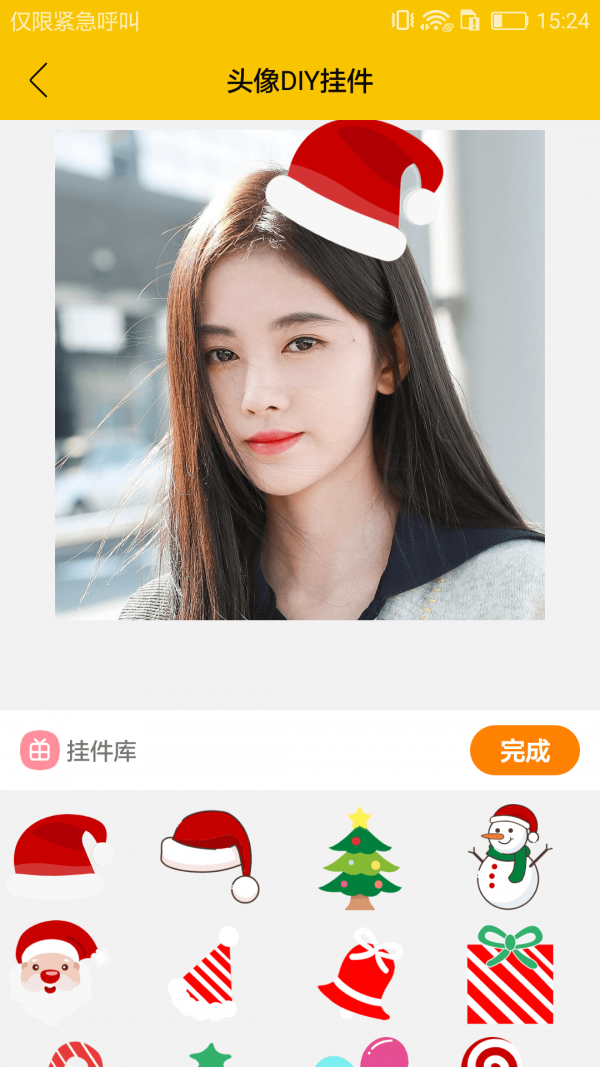Add the Christmas tree sticker
Viewport: 600px width, 1067px height.
360,858
